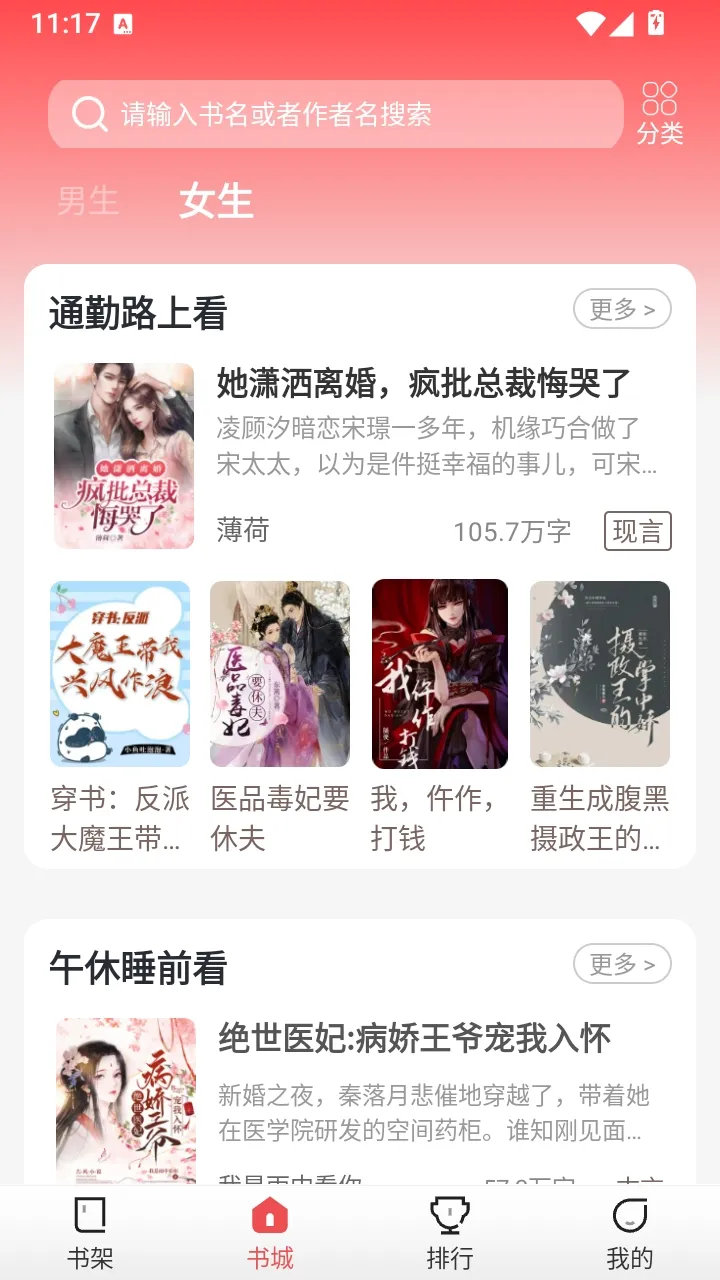The height and width of the screenshot is (1280, 720).
Task: Select the 女生 tab
Action: point(216,201)
